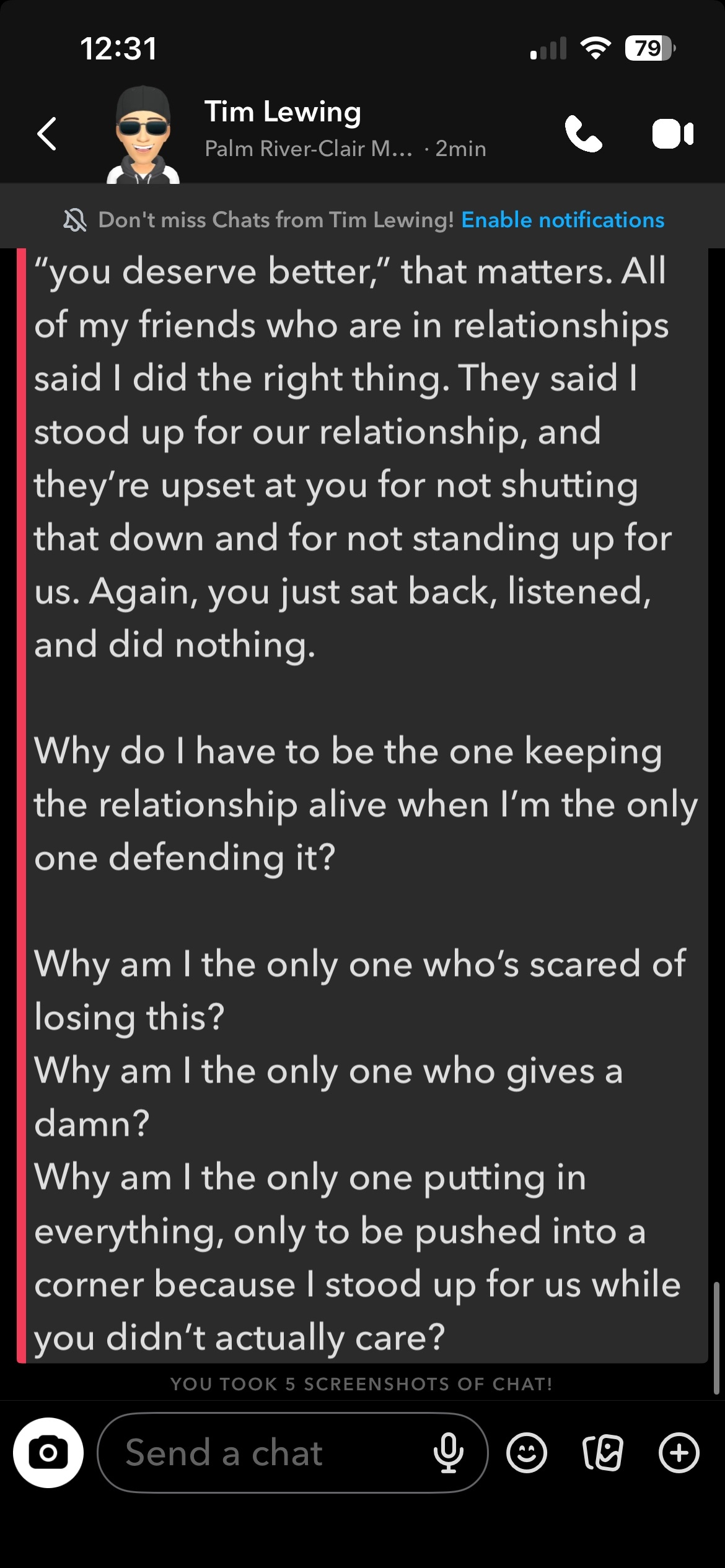Open Tim Lewing's name in the header
Screen dimensions: 725x1568
[x=283, y=113]
